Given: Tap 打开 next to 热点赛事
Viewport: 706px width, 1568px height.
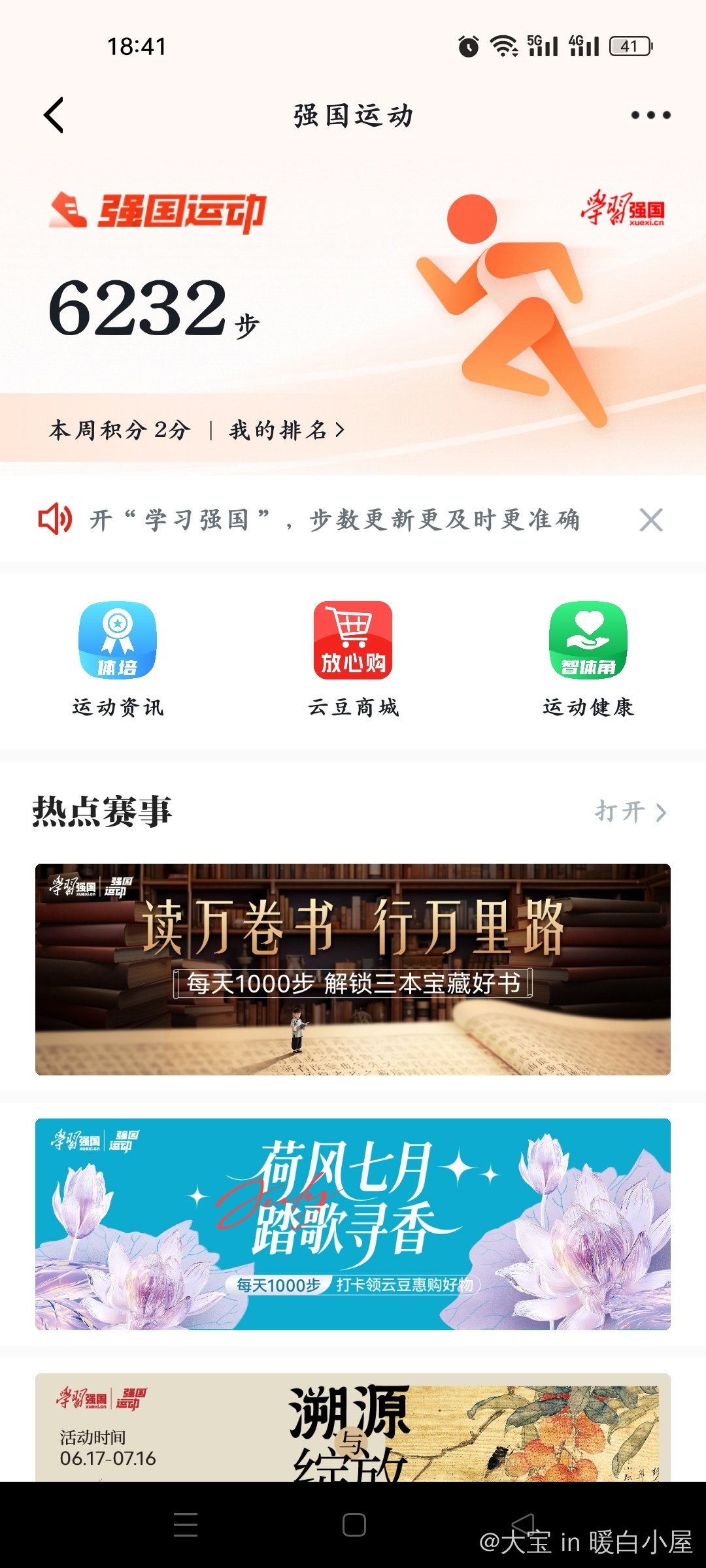Looking at the screenshot, I should pyautogui.click(x=630, y=812).
